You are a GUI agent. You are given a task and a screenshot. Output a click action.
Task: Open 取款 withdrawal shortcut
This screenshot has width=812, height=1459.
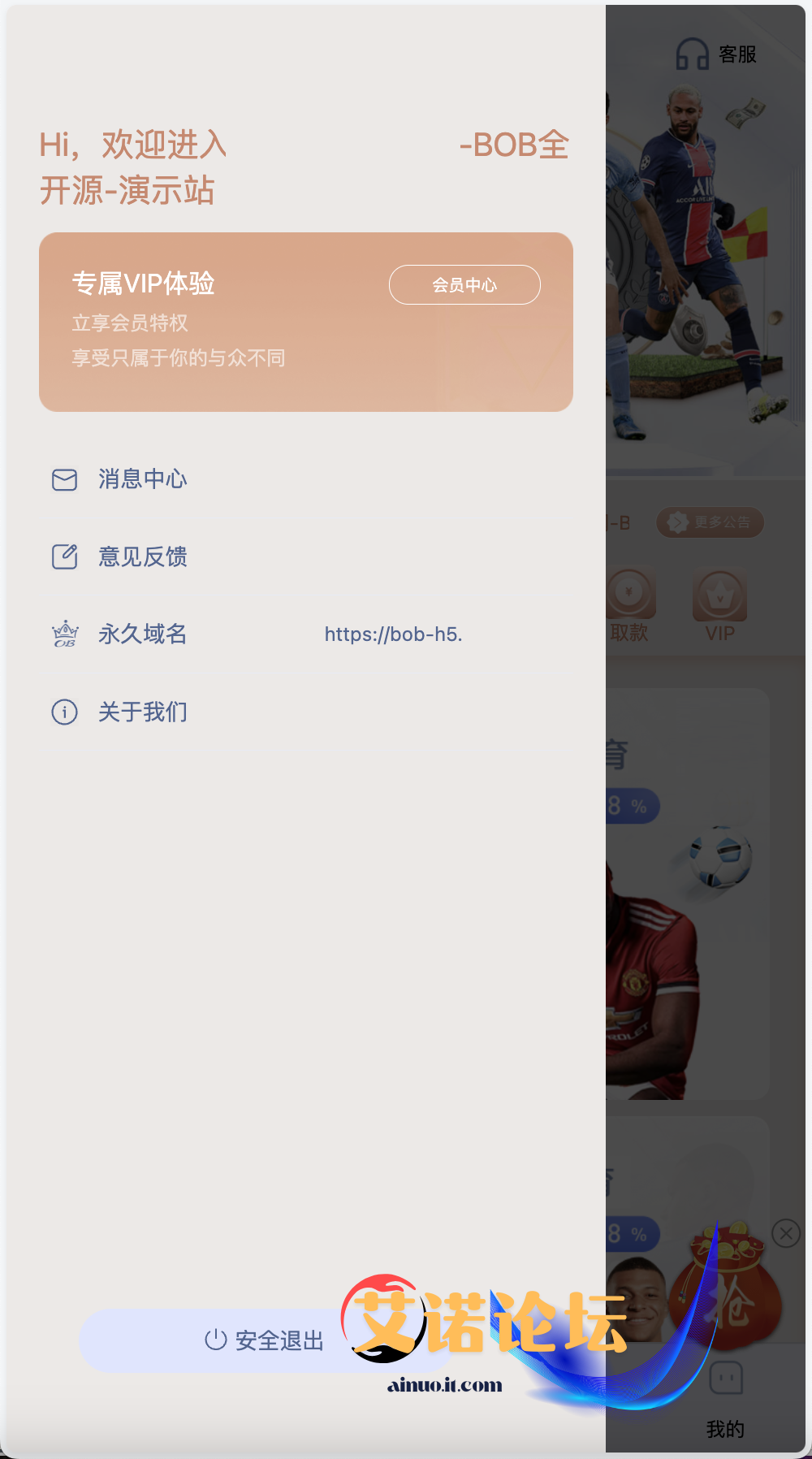click(629, 605)
